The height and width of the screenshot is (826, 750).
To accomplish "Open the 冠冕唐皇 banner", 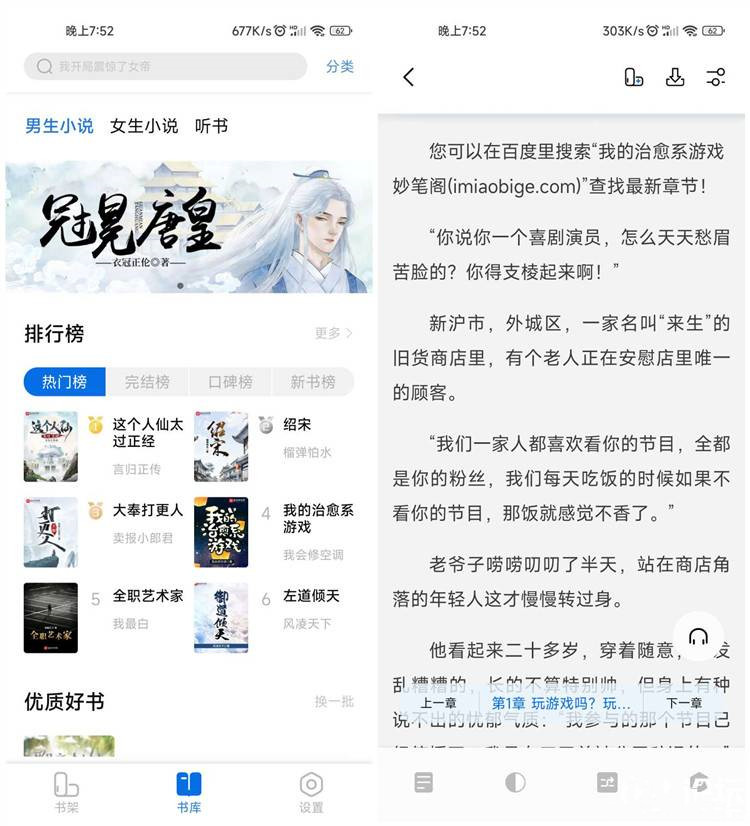I will pyautogui.click(x=187, y=227).
